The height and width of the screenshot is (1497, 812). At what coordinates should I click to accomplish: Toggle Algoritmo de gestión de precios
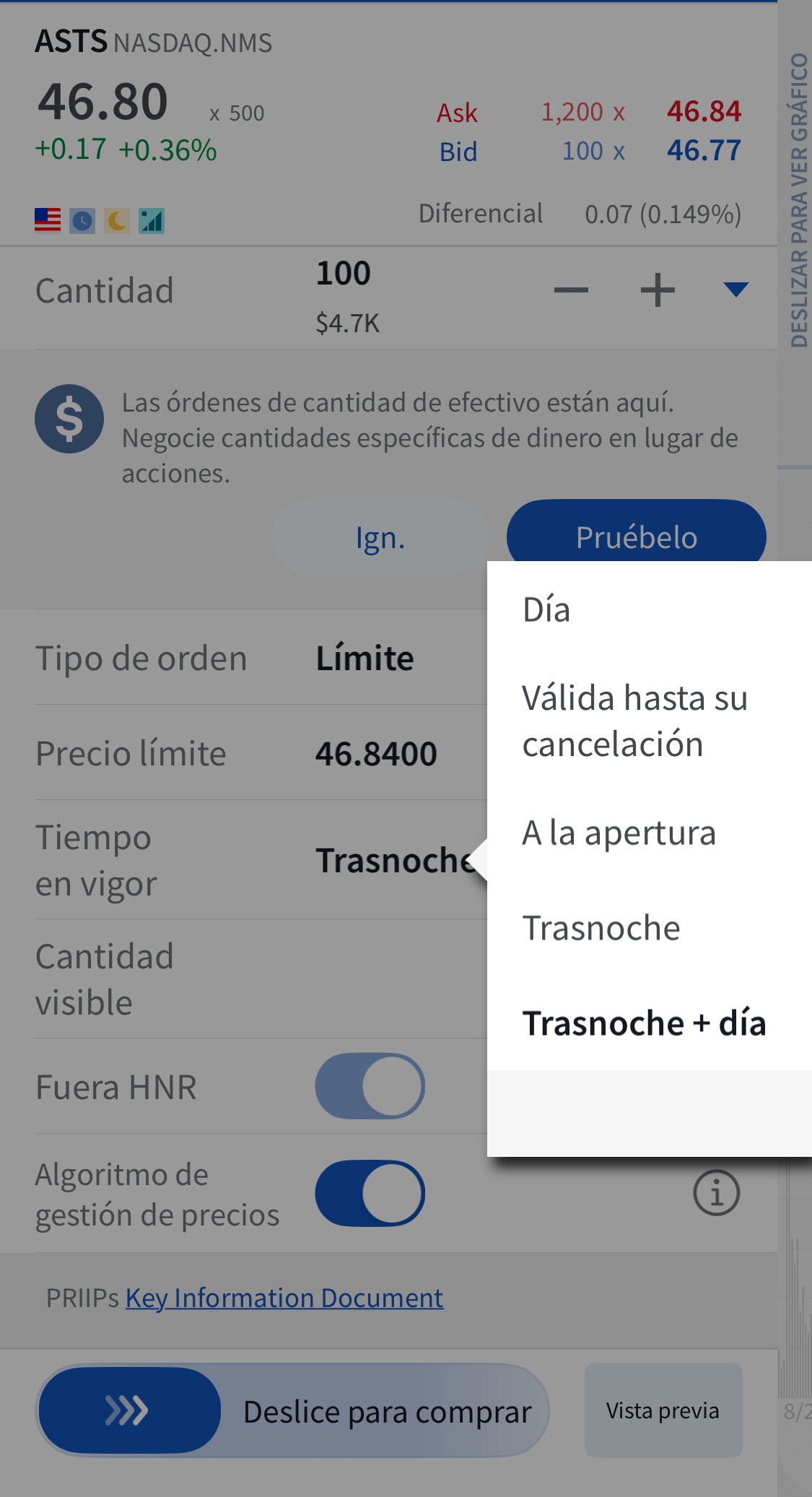coord(370,1193)
